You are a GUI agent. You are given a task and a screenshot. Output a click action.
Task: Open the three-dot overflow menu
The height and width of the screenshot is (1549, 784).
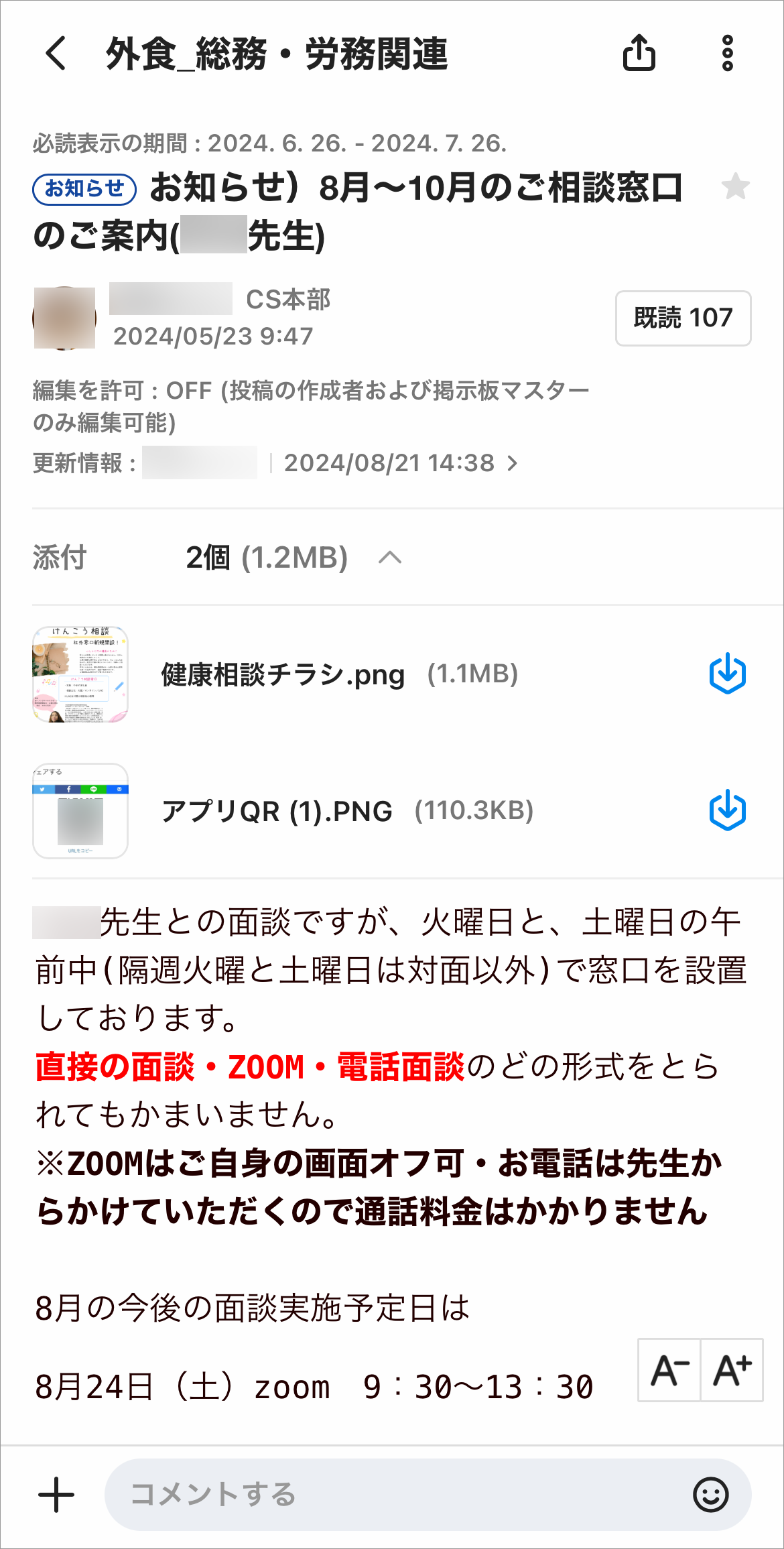click(x=728, y=53)
